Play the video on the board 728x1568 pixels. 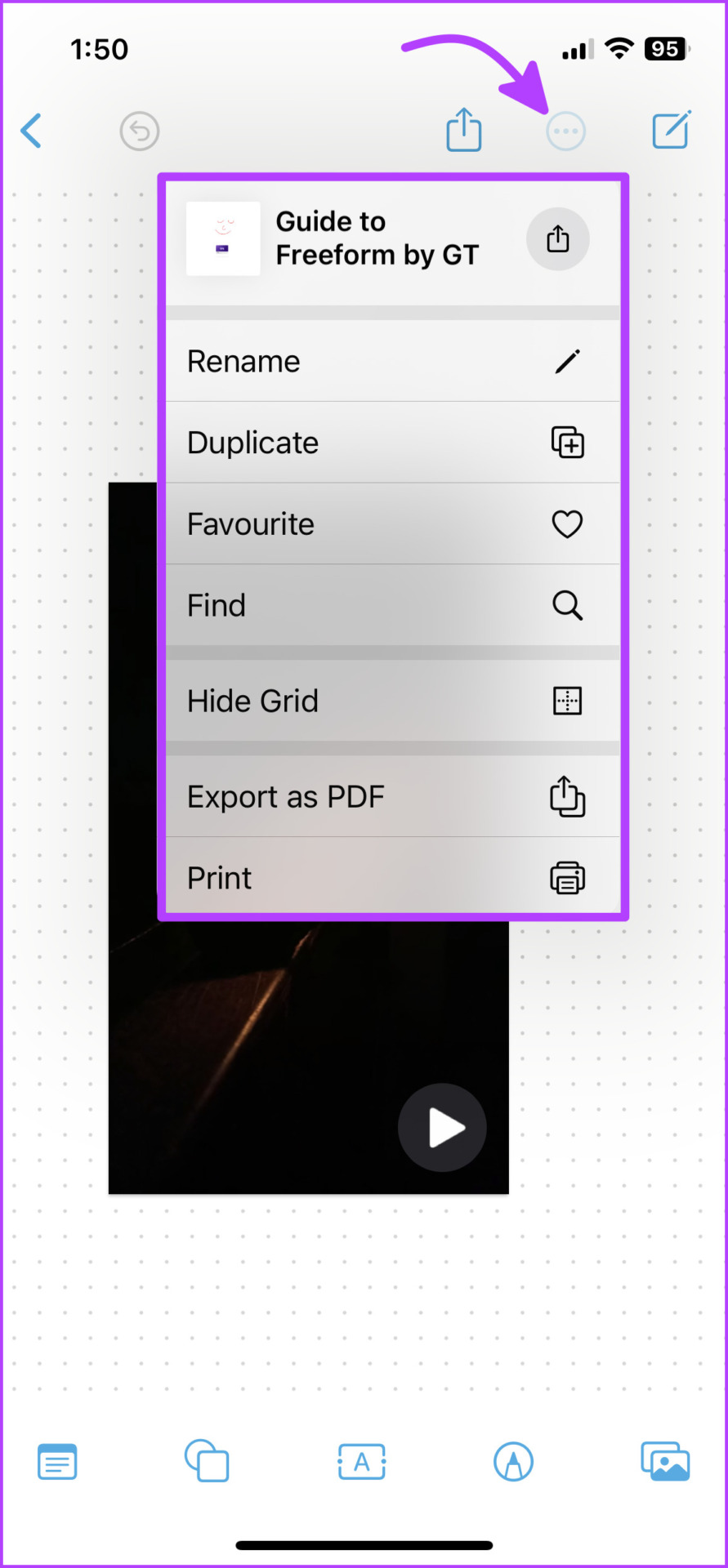point(442,1127)
